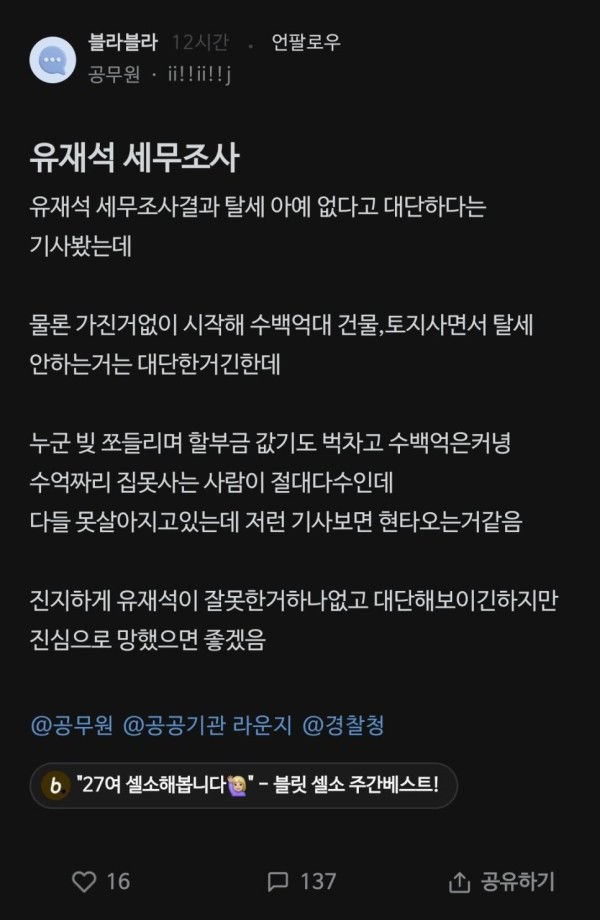Viewport: 600px width, 920px height.
Task: Open the @경찰청 tag
Action: pos(341,726)
